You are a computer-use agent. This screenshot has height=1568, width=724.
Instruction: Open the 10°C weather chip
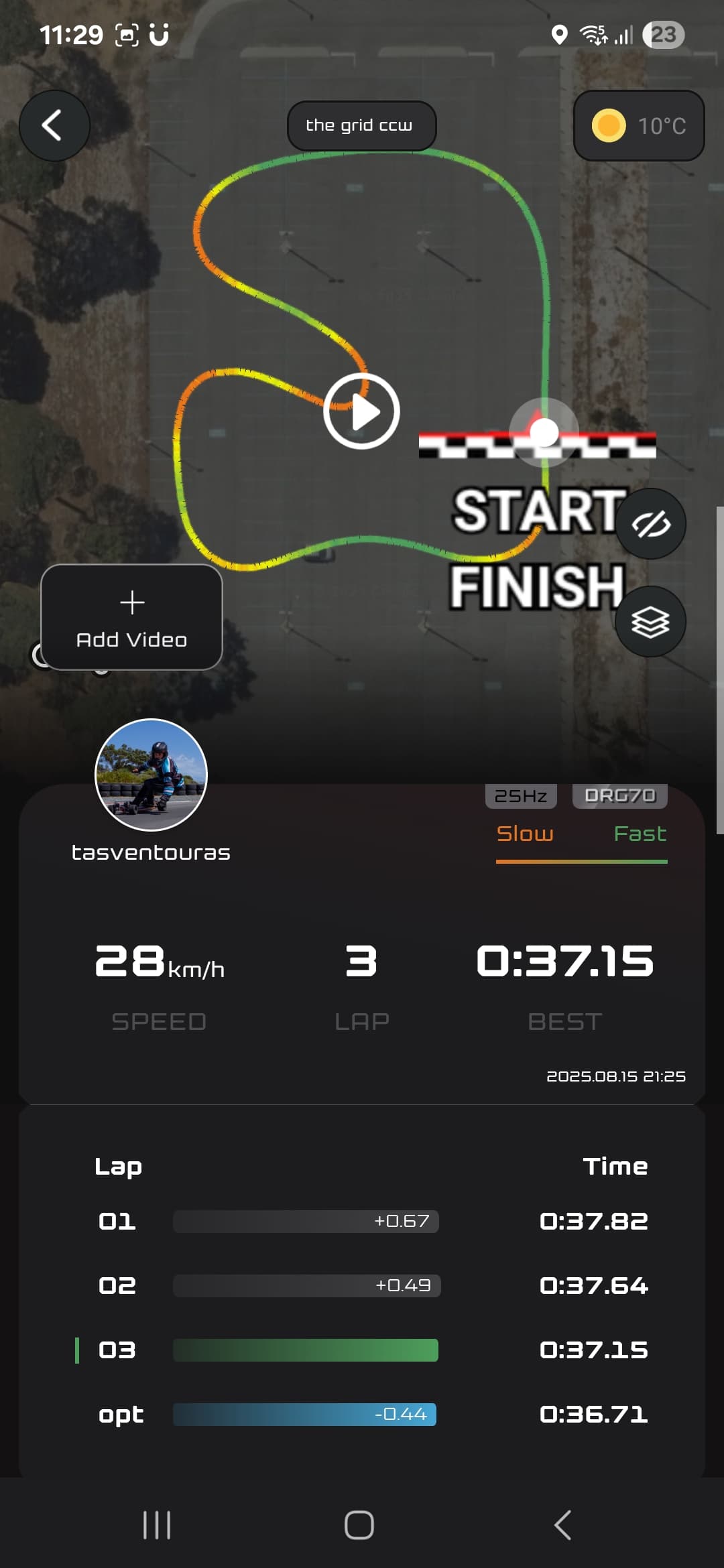point(638,125)
